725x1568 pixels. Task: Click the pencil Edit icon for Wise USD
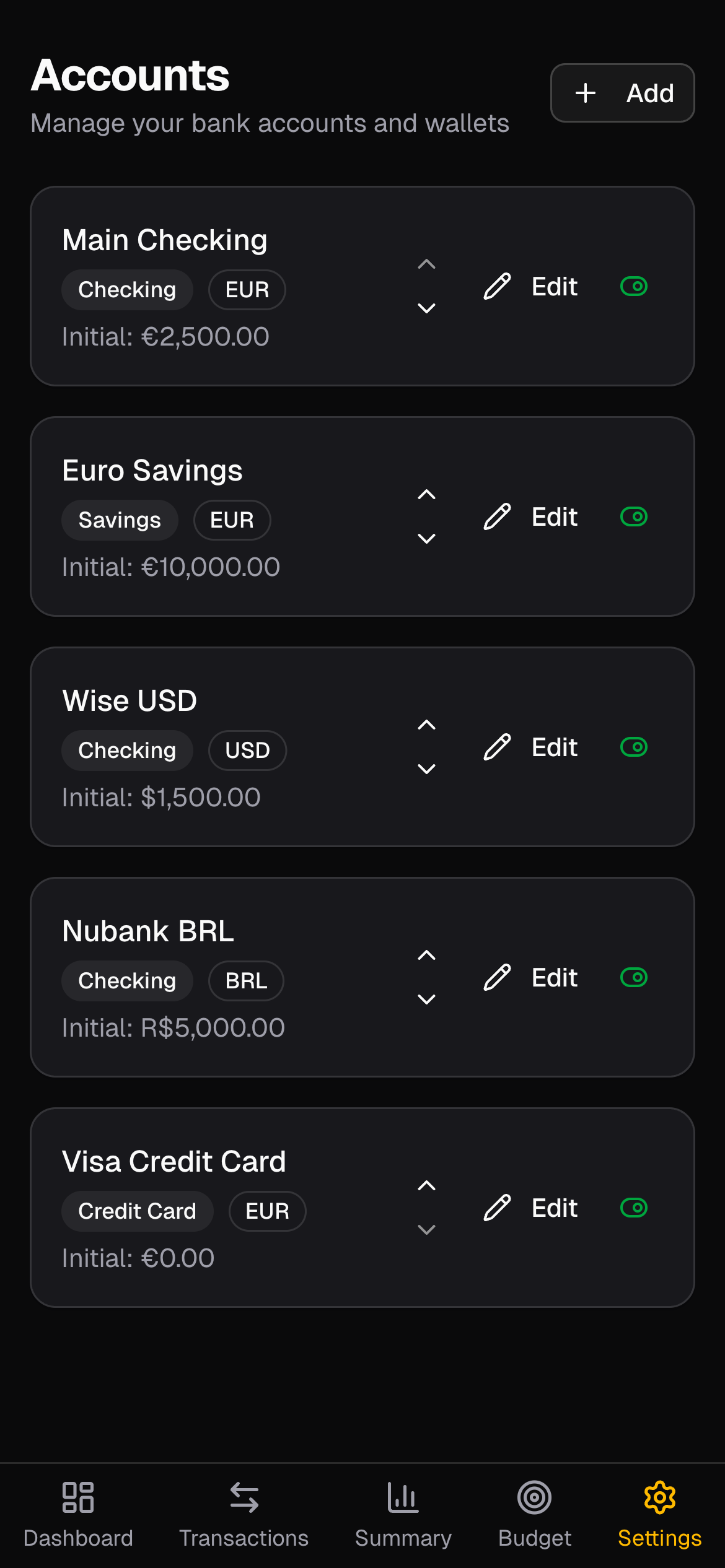[496, 747]
